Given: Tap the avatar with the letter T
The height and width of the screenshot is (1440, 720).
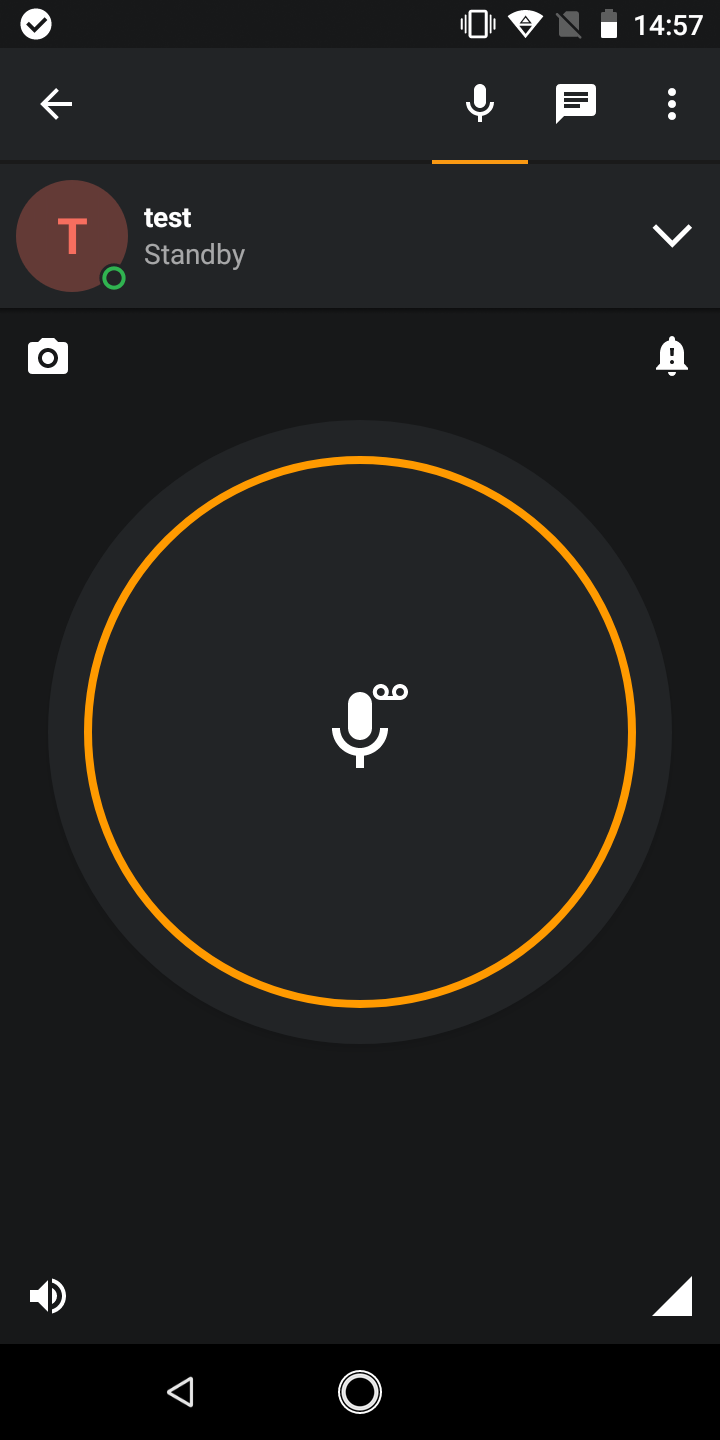Looking at the screenshot, I should coord(72,235).
